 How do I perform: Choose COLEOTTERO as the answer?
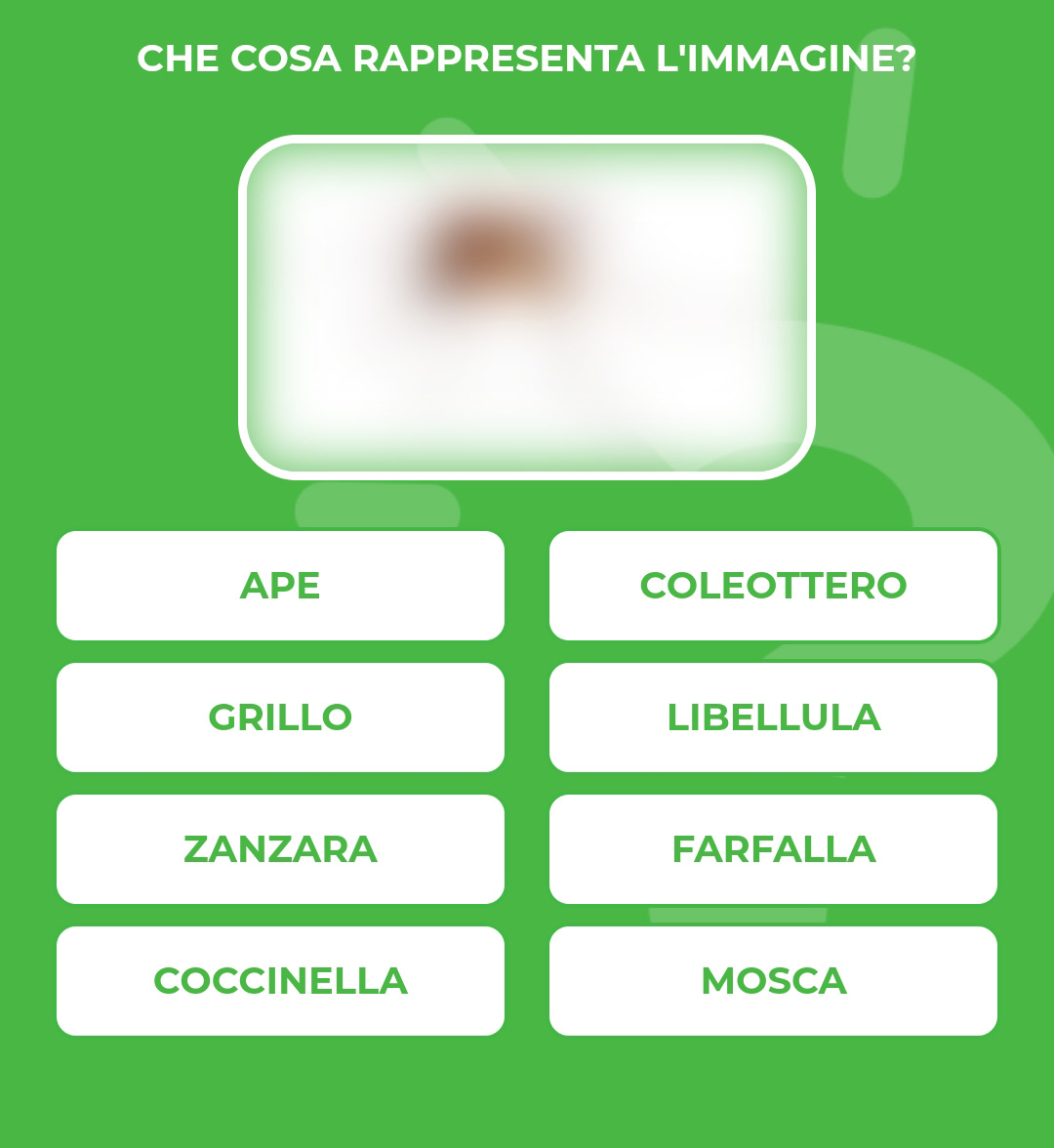(773, 586)
